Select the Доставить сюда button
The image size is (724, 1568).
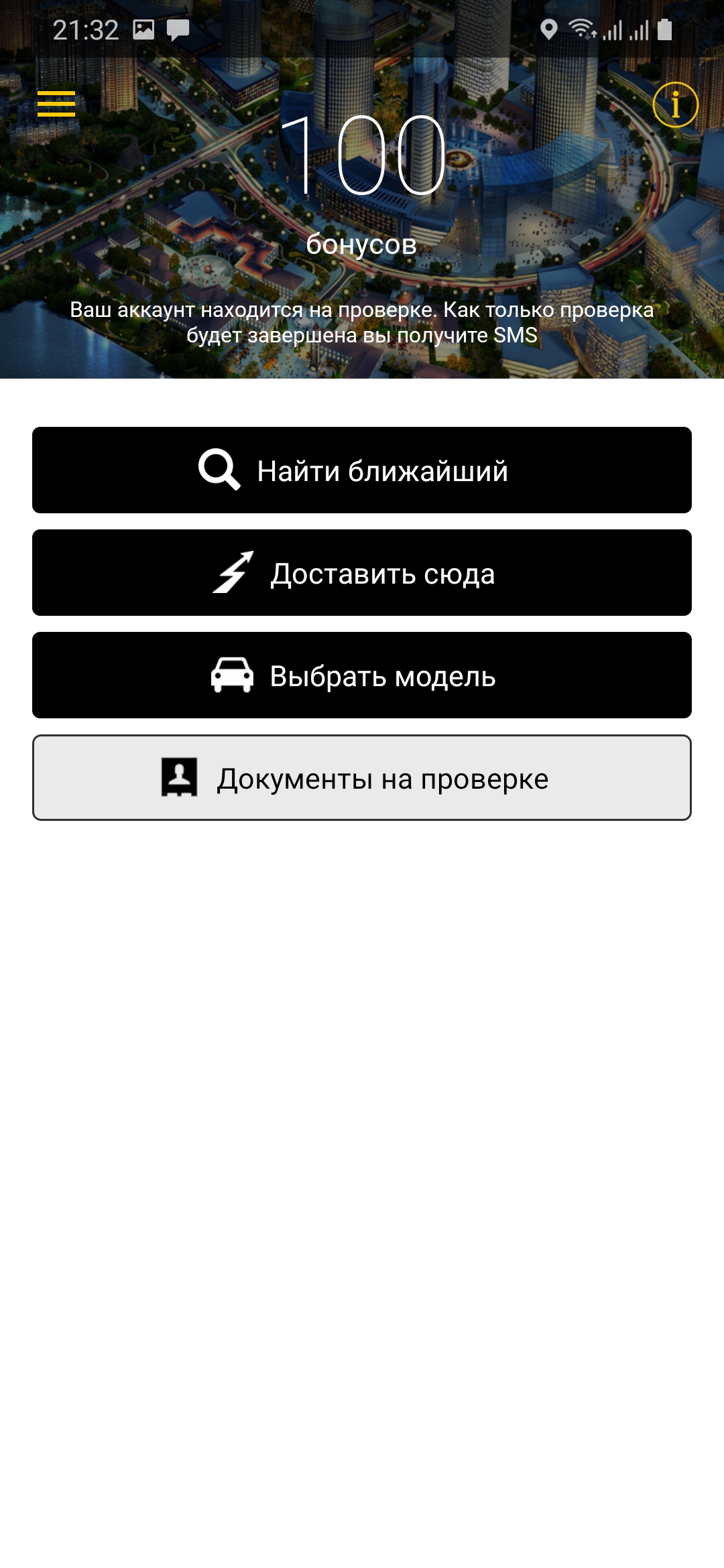pos(362,572)
